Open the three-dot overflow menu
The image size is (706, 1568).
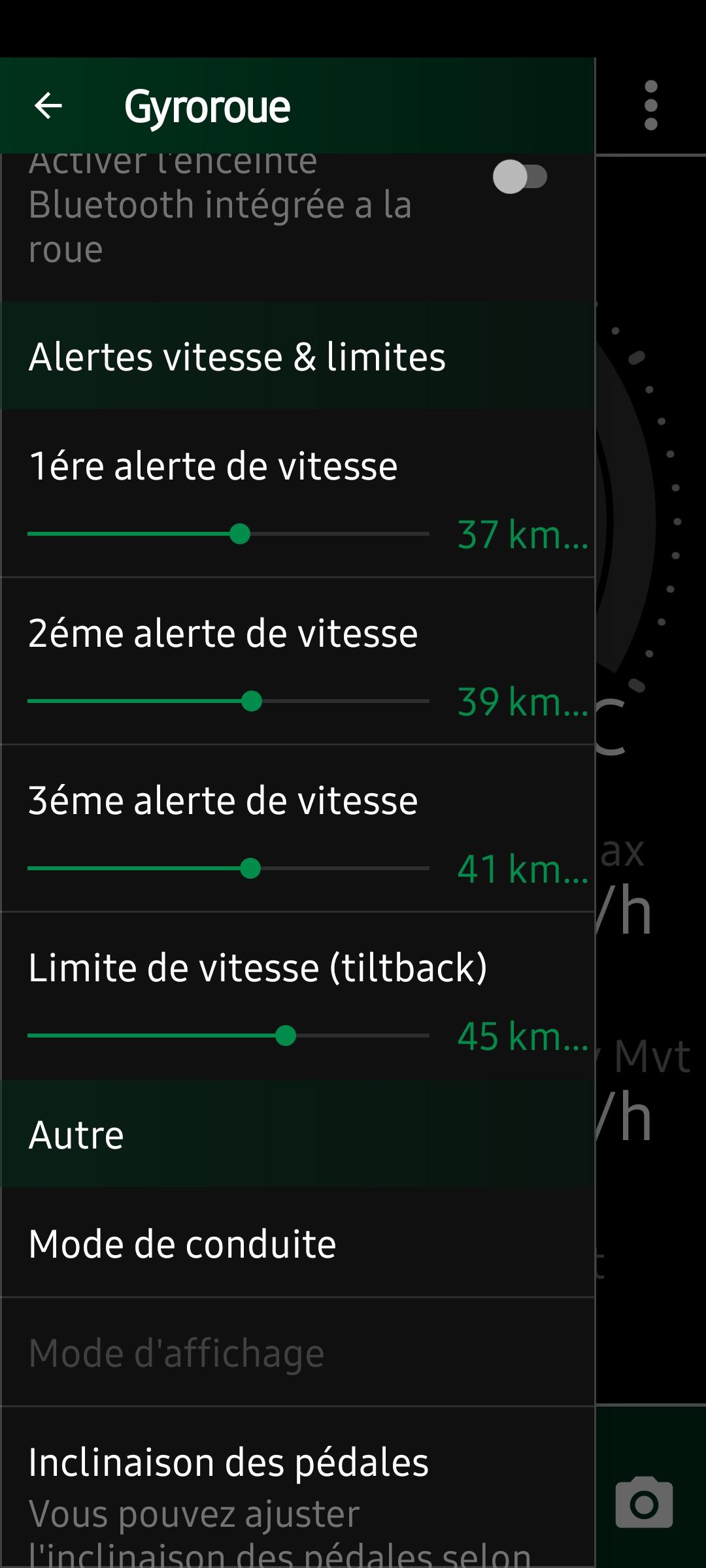click(650, 106)
